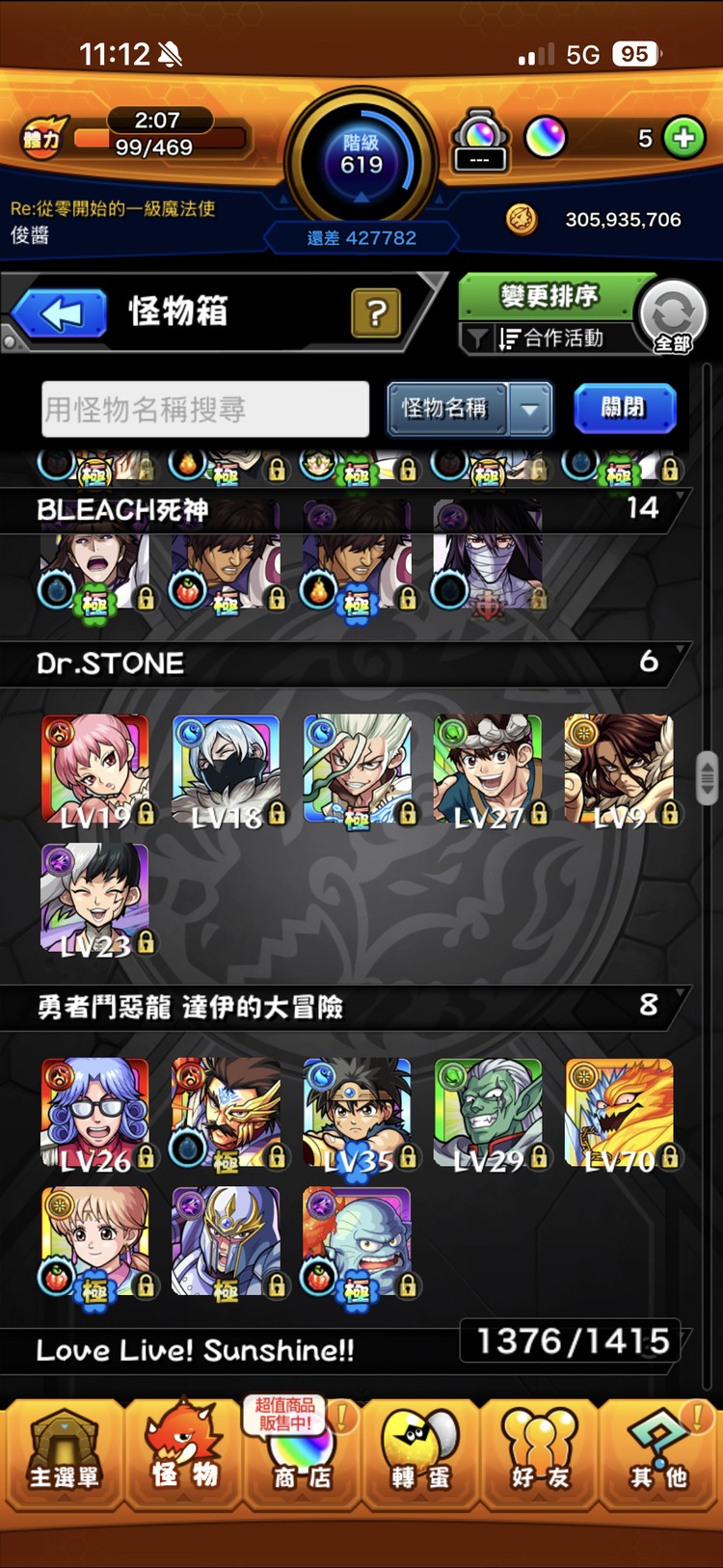Go back with the blue arrow
The image size is (723, 1568).
[x=62, y=313]
